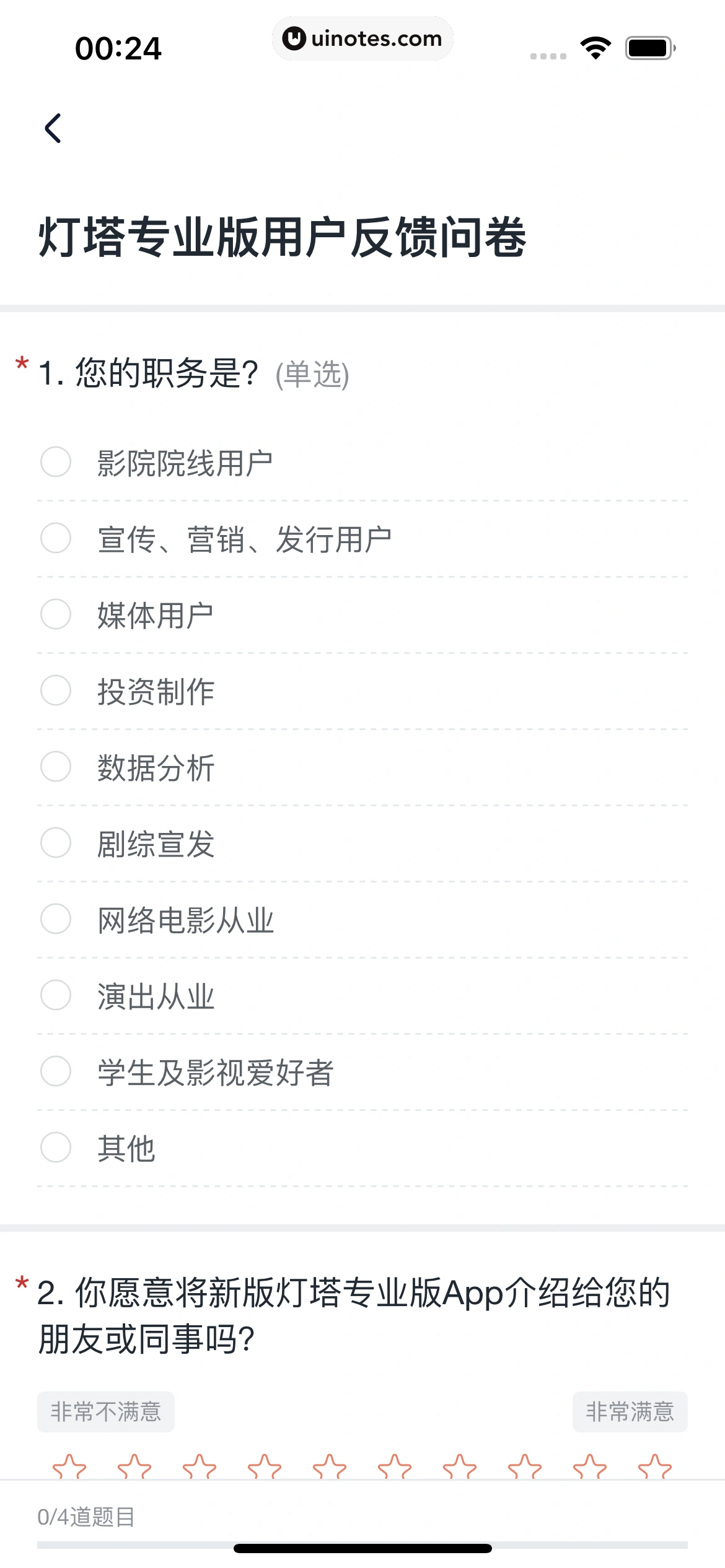Select the 投资制作 radio button
The image size is (725, 1568).
click(x=56, y=690)
